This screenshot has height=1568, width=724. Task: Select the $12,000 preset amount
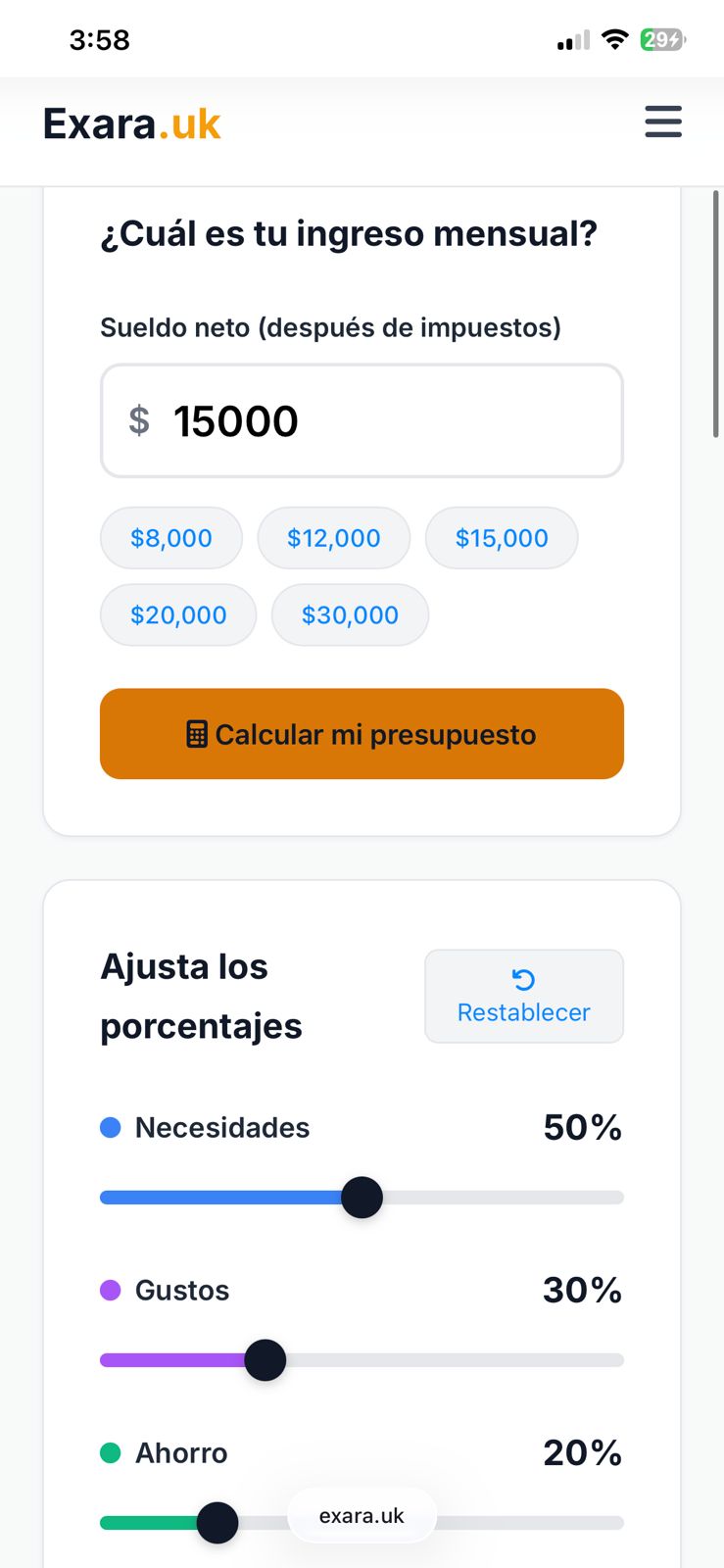pyautogui.click(x=333, y=537)
